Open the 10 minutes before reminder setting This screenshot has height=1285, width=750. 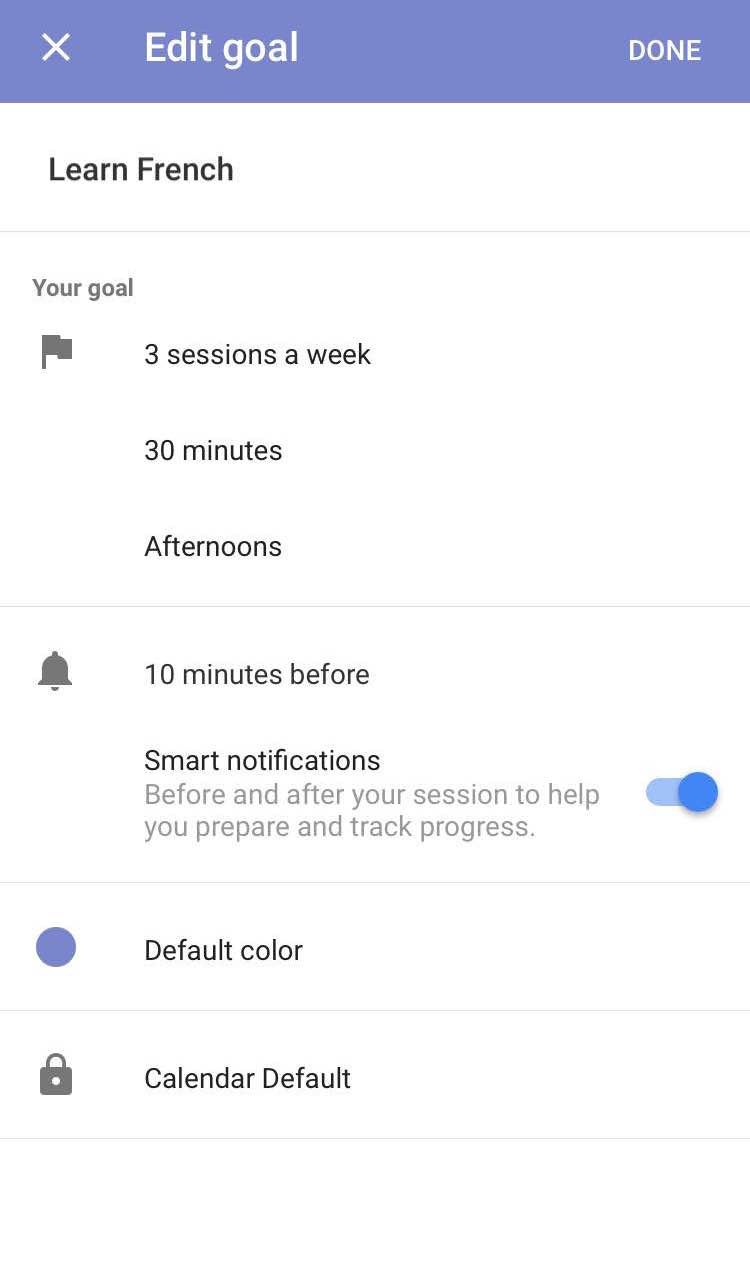[x=375, y=674]
